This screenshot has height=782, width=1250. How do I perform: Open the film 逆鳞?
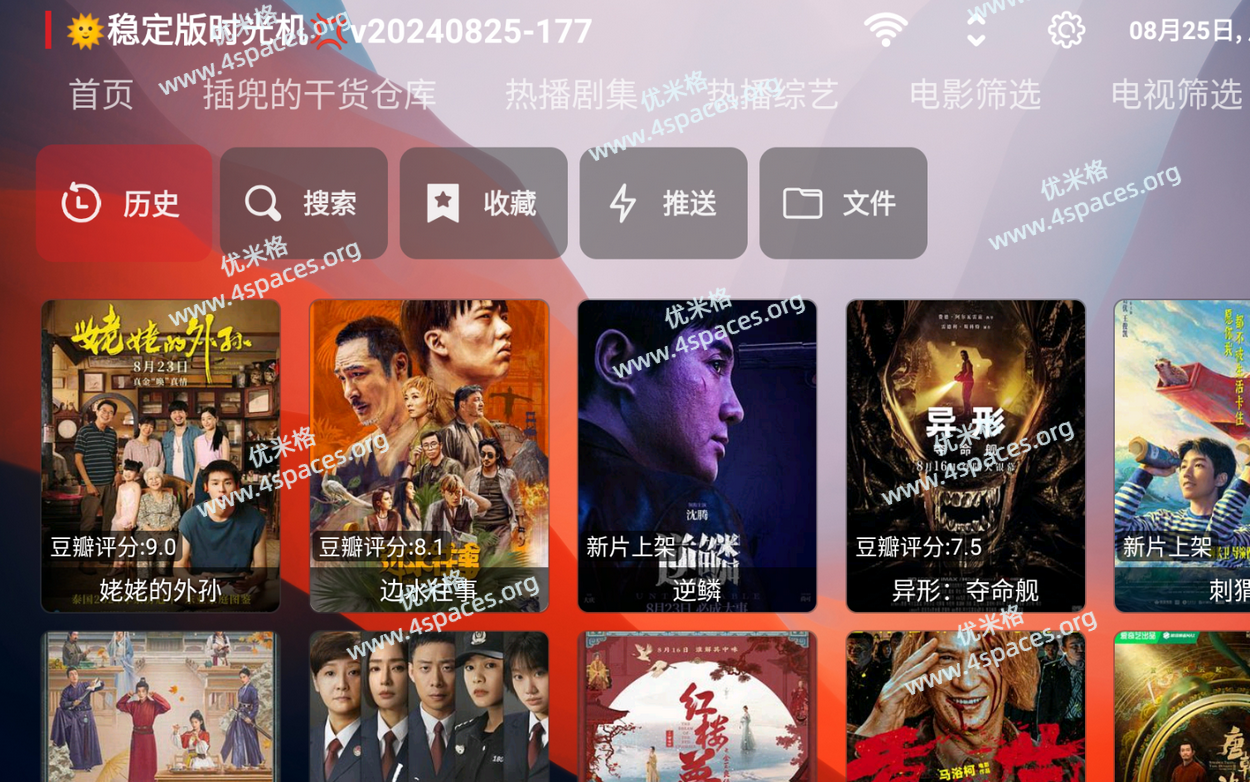tap(697, 455)
